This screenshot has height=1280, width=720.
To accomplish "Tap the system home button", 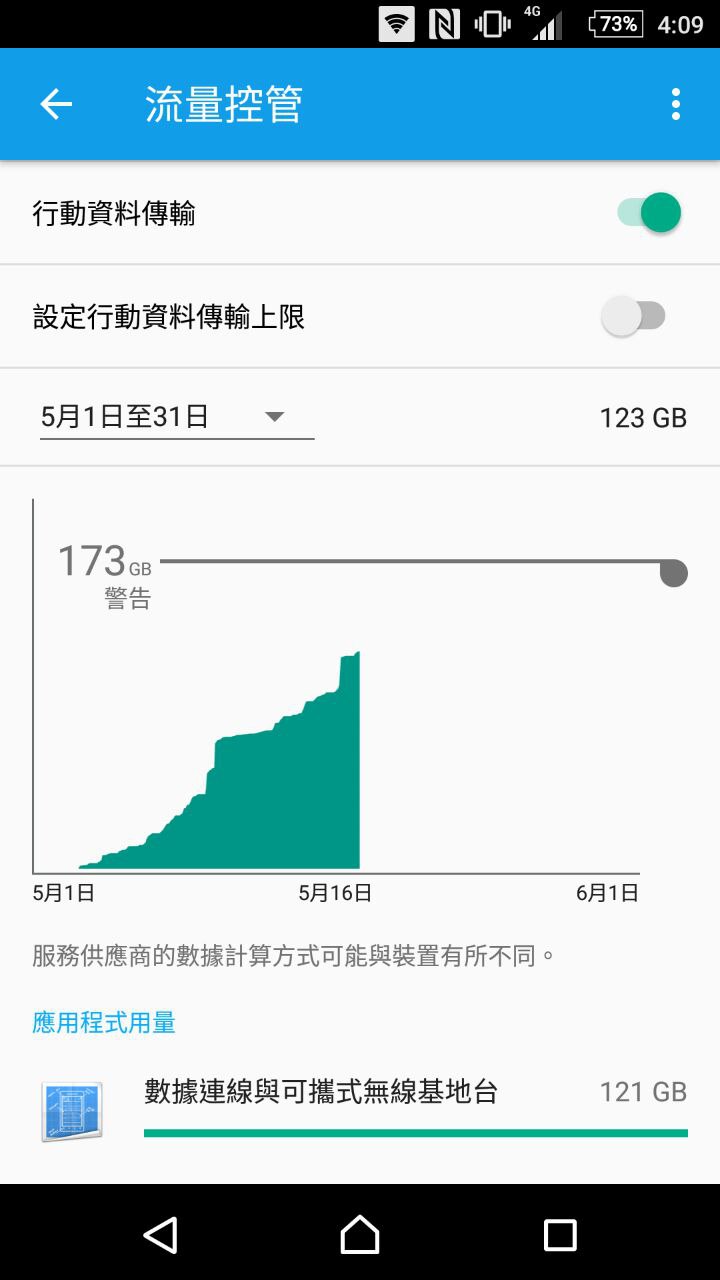I will (x=360, y=1235).
